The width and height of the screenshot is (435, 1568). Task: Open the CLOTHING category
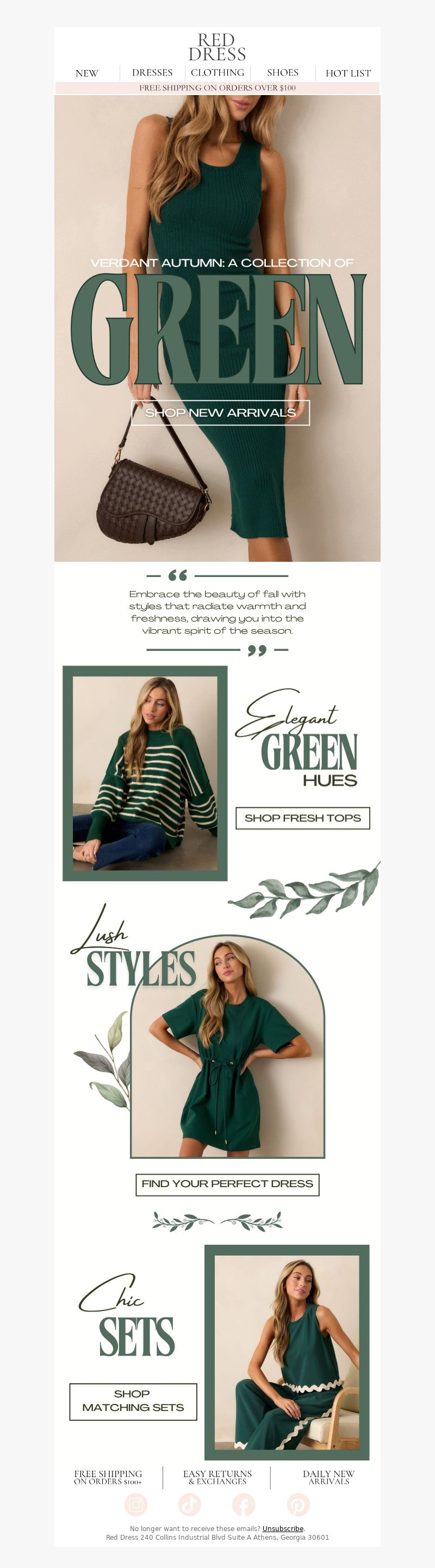pyautogui.click(x=217, y=72)
